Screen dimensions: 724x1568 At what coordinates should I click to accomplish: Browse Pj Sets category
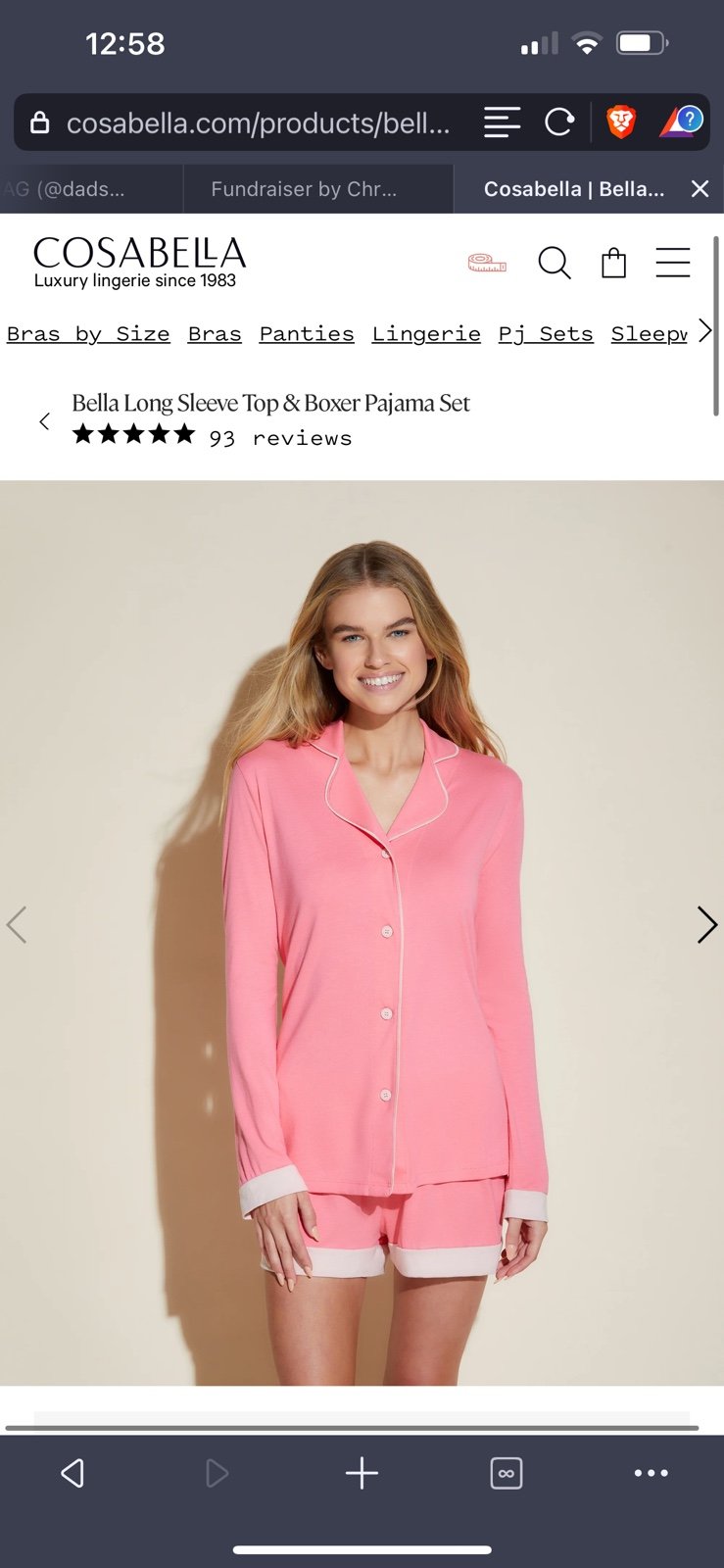point(546,334)
